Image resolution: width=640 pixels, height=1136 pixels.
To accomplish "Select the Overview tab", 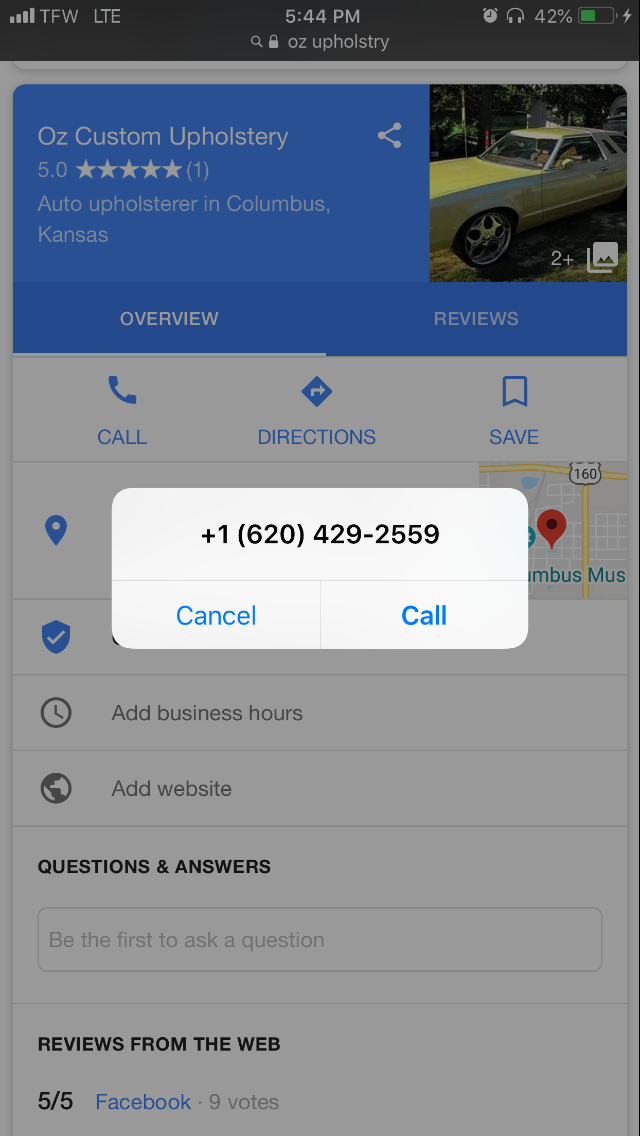I will tap(169, 319).
